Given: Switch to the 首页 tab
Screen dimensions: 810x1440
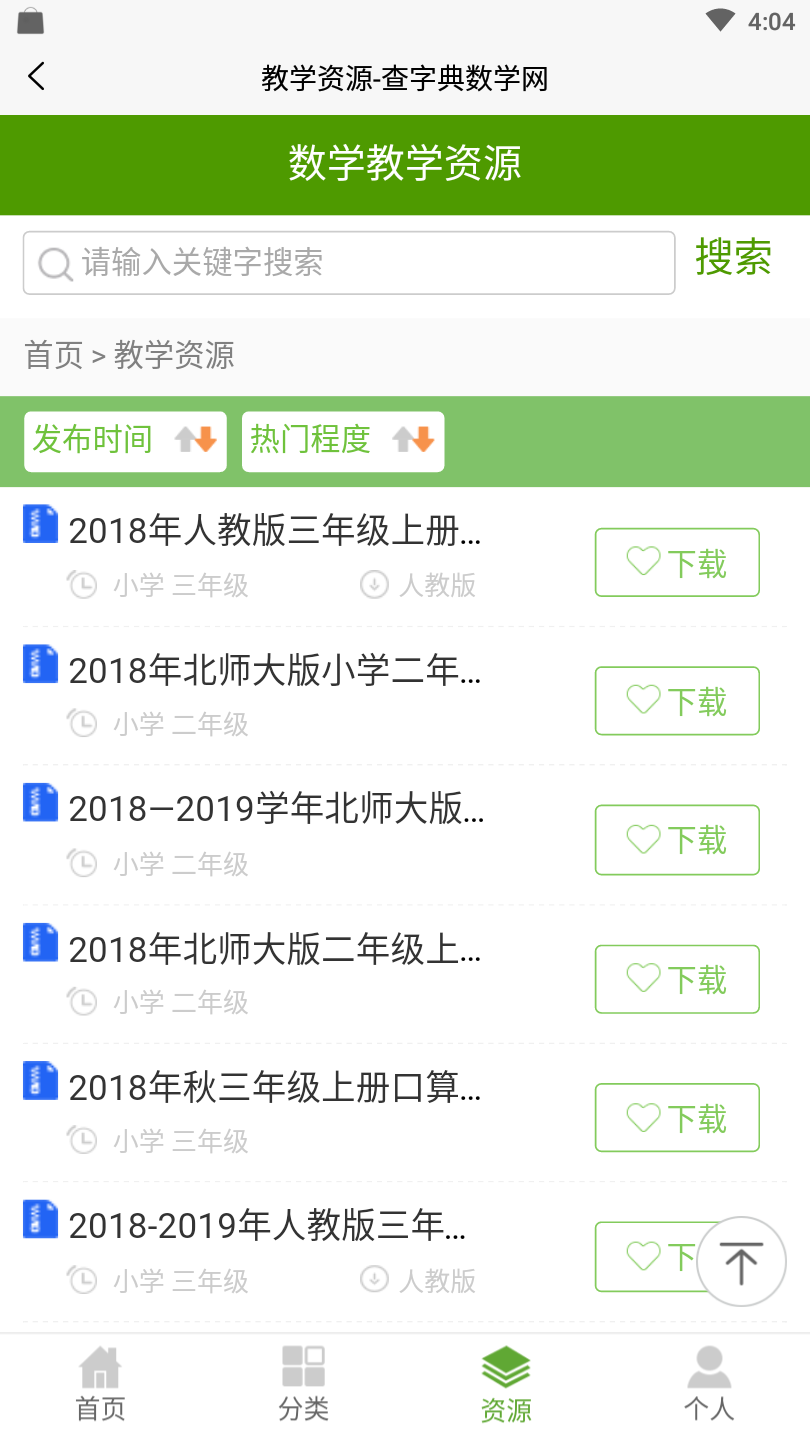Looking at the screenshot, I should pyautogui.click(x=101, y=1385).
